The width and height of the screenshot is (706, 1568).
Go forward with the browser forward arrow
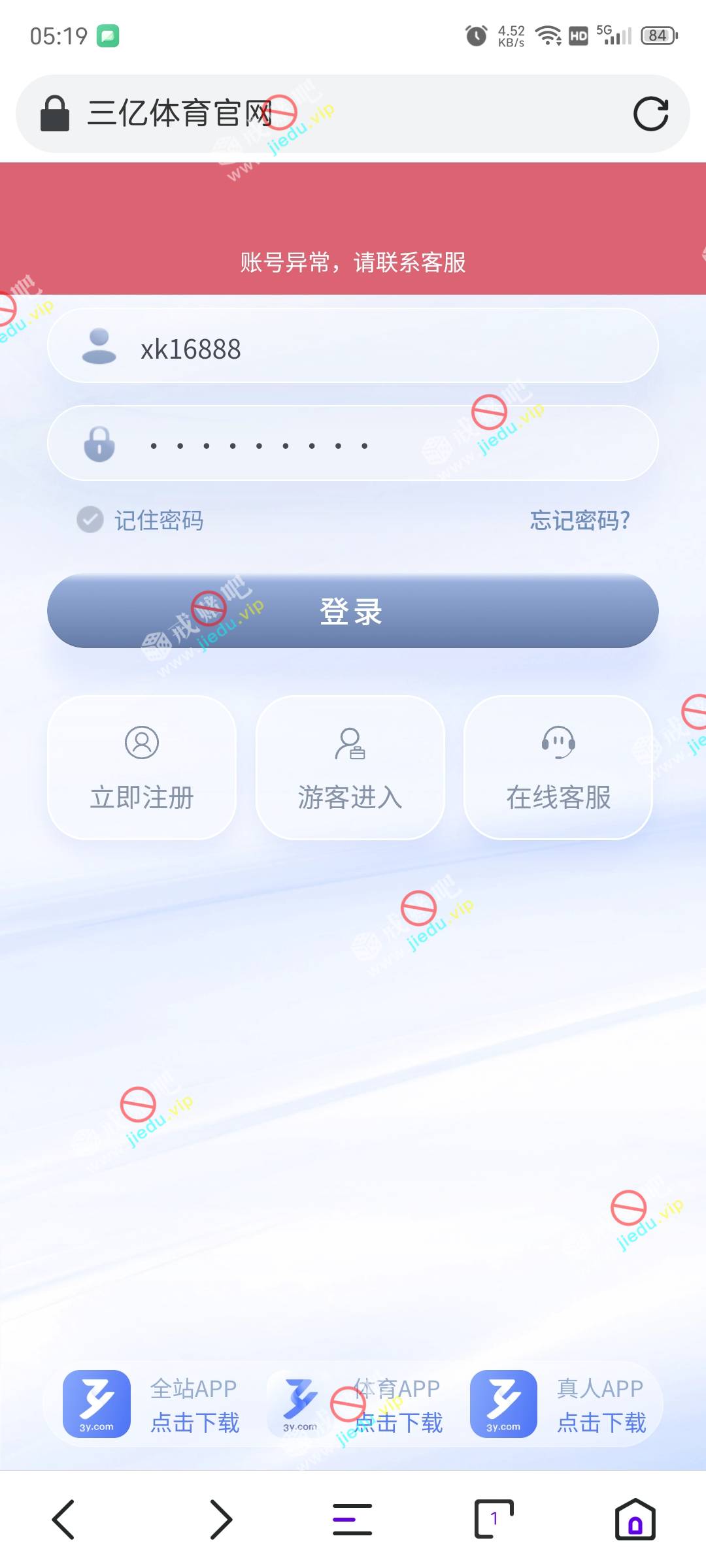click(221, 1519)
